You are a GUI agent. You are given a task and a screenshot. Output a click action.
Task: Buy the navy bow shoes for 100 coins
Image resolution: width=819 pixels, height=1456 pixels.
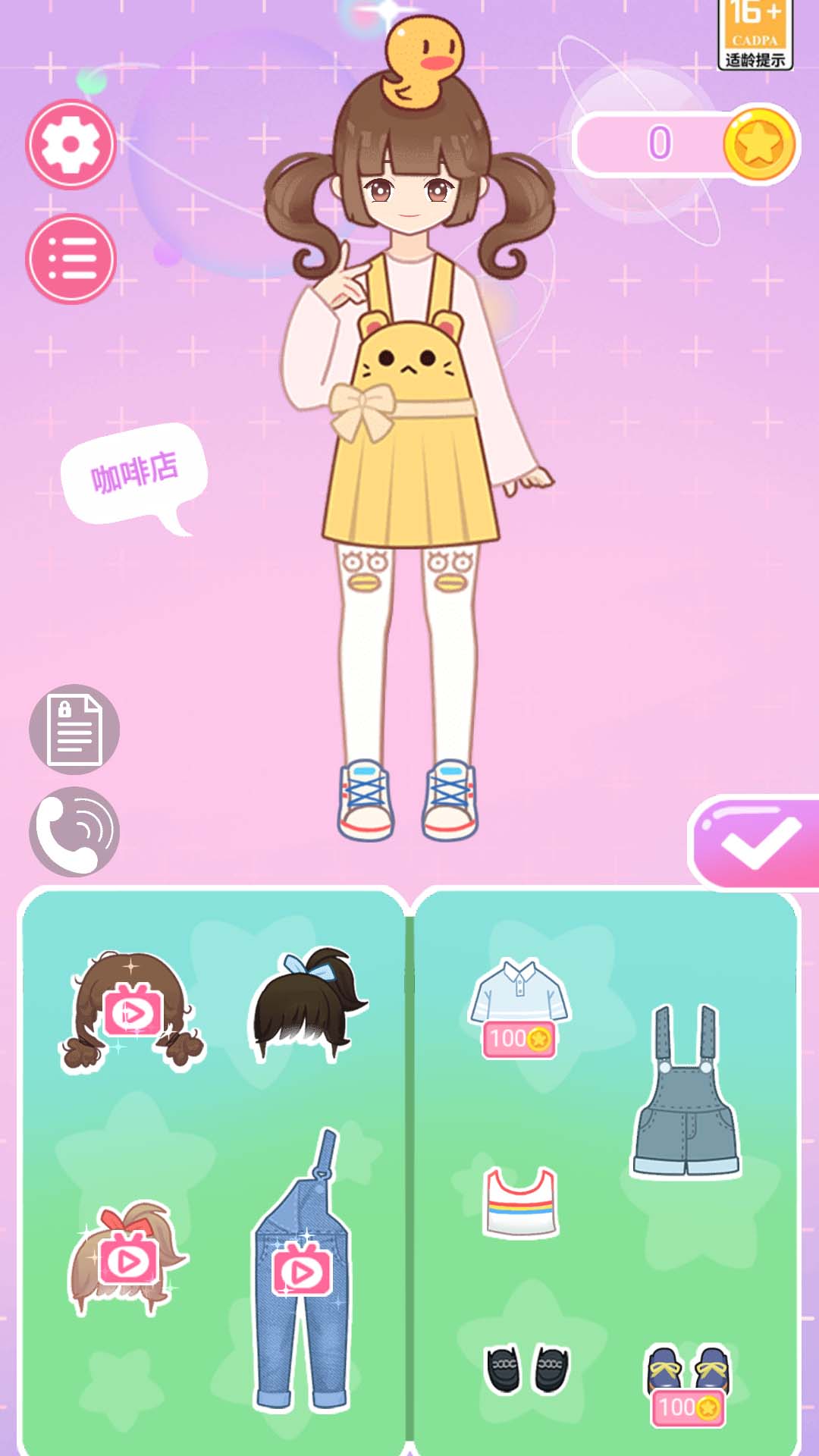tap(689, 1384)
